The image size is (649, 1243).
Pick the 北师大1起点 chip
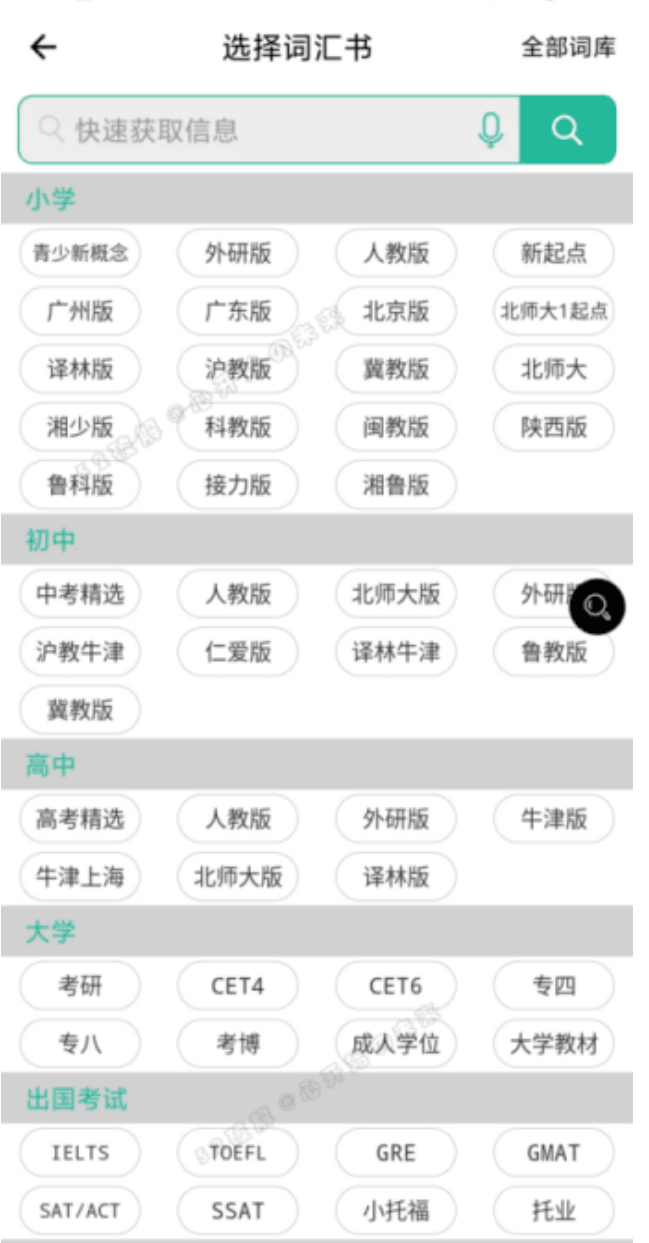pyautogui.click(x=553, y=312)
